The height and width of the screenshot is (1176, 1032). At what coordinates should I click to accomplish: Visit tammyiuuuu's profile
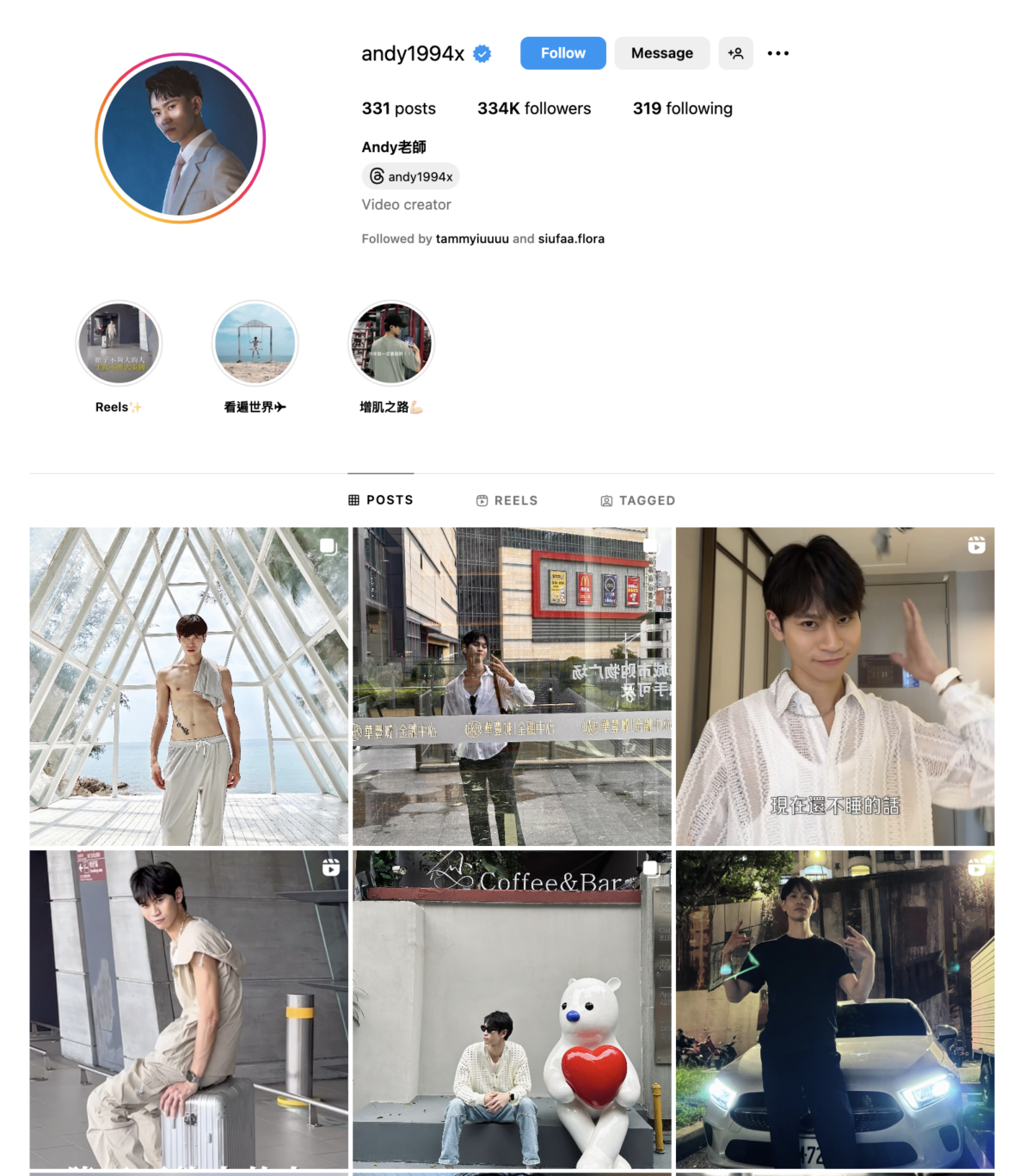click(x=472, y=239)
